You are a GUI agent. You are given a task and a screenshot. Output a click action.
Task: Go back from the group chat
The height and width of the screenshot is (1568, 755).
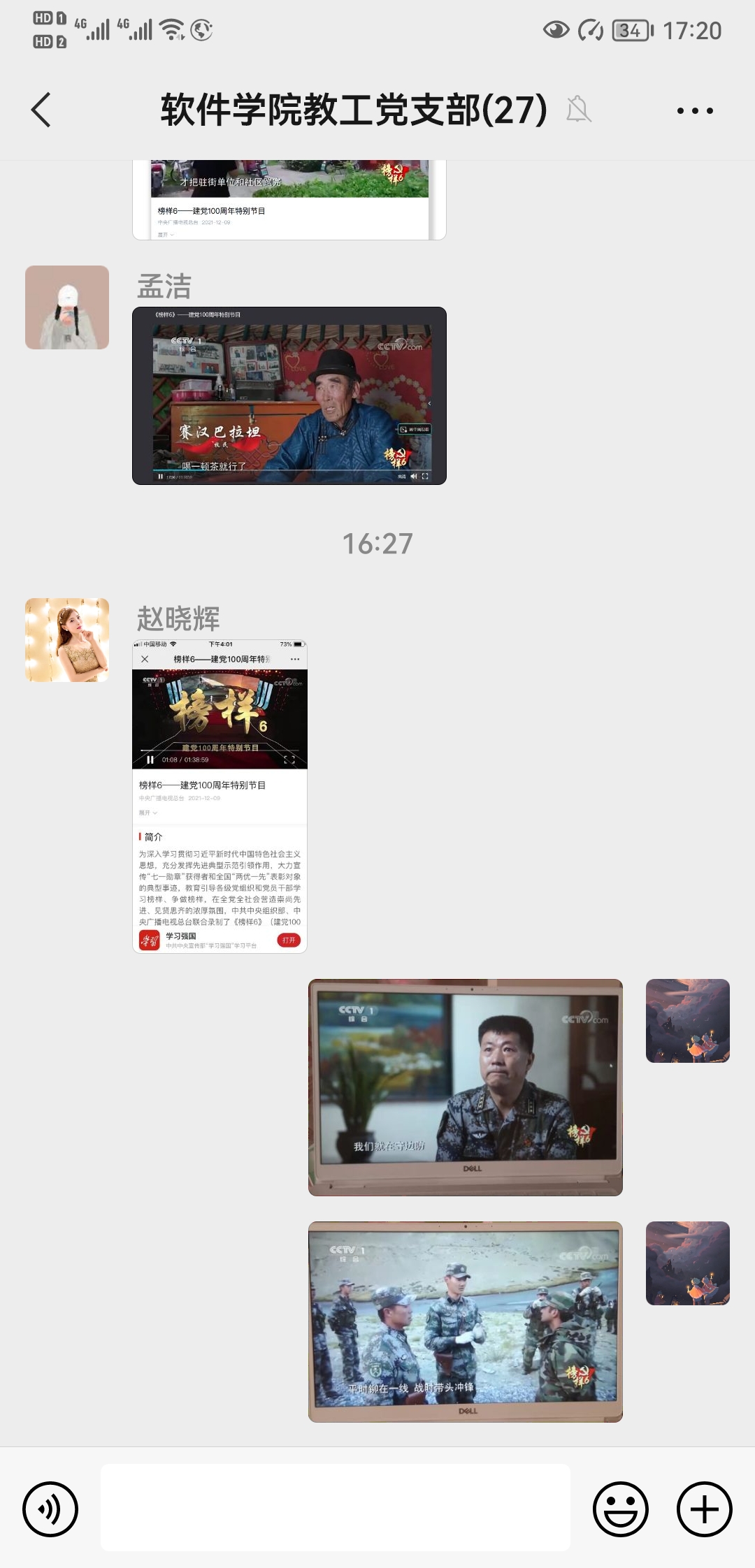(41, 110)
